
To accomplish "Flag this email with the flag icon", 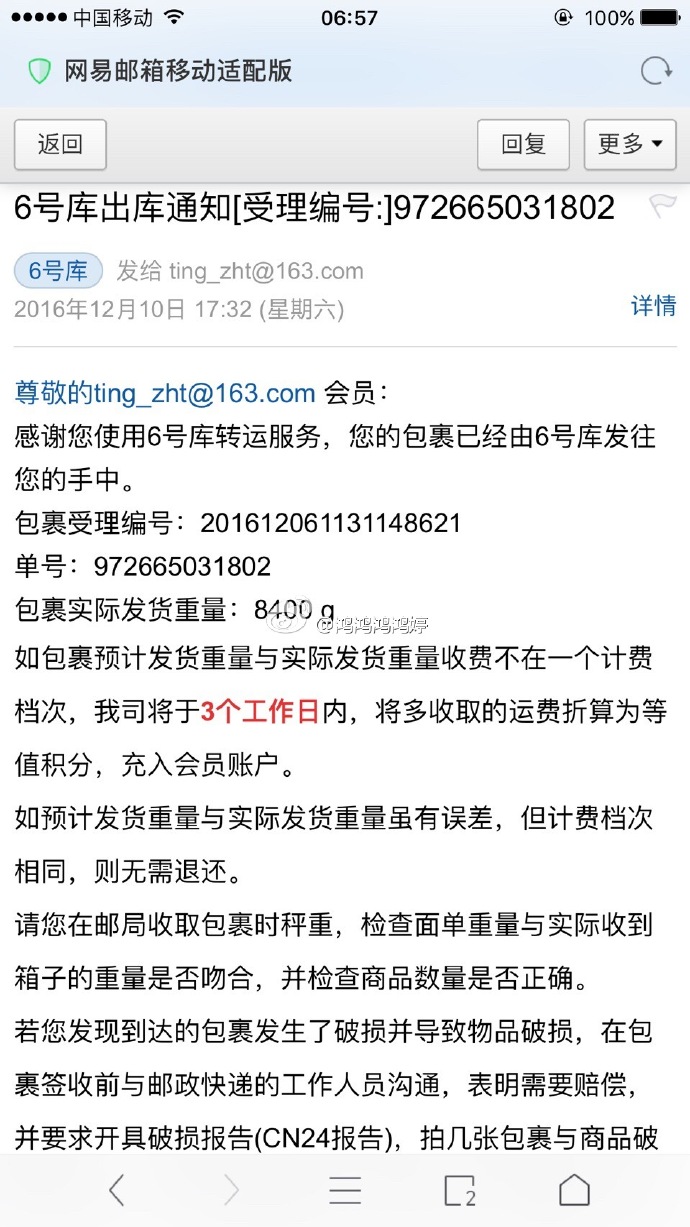I will (x=662, y=205).
